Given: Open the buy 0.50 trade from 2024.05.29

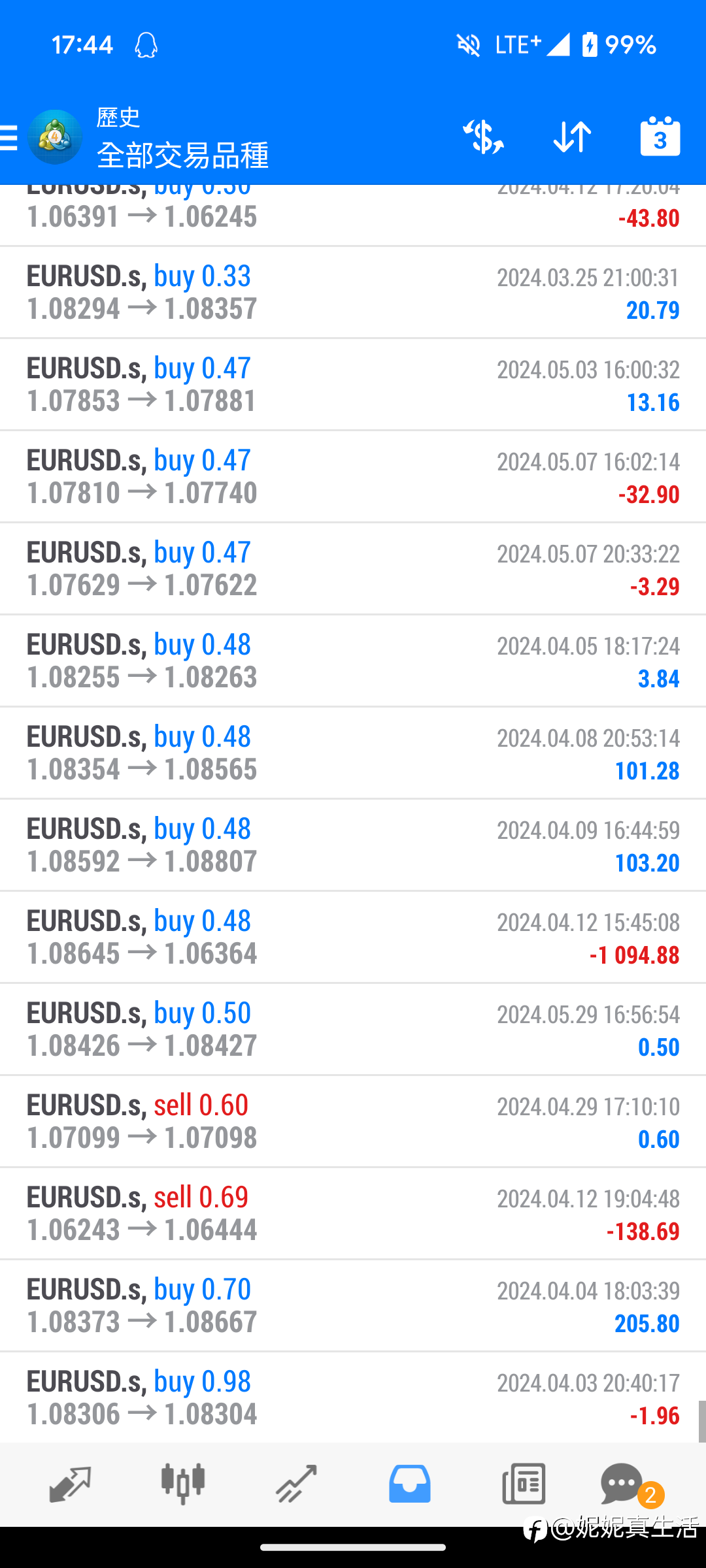Looking at the screenshot, I should tap(353, 1030).
